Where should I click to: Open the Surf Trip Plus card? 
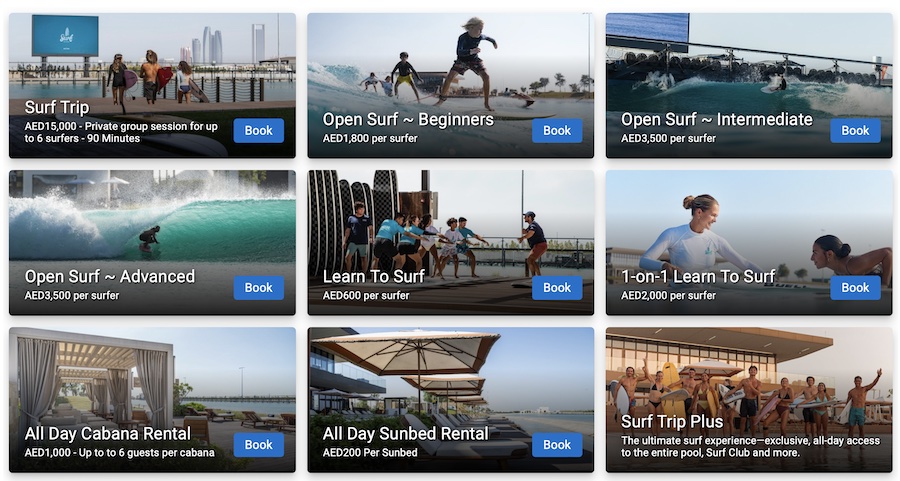748,400
